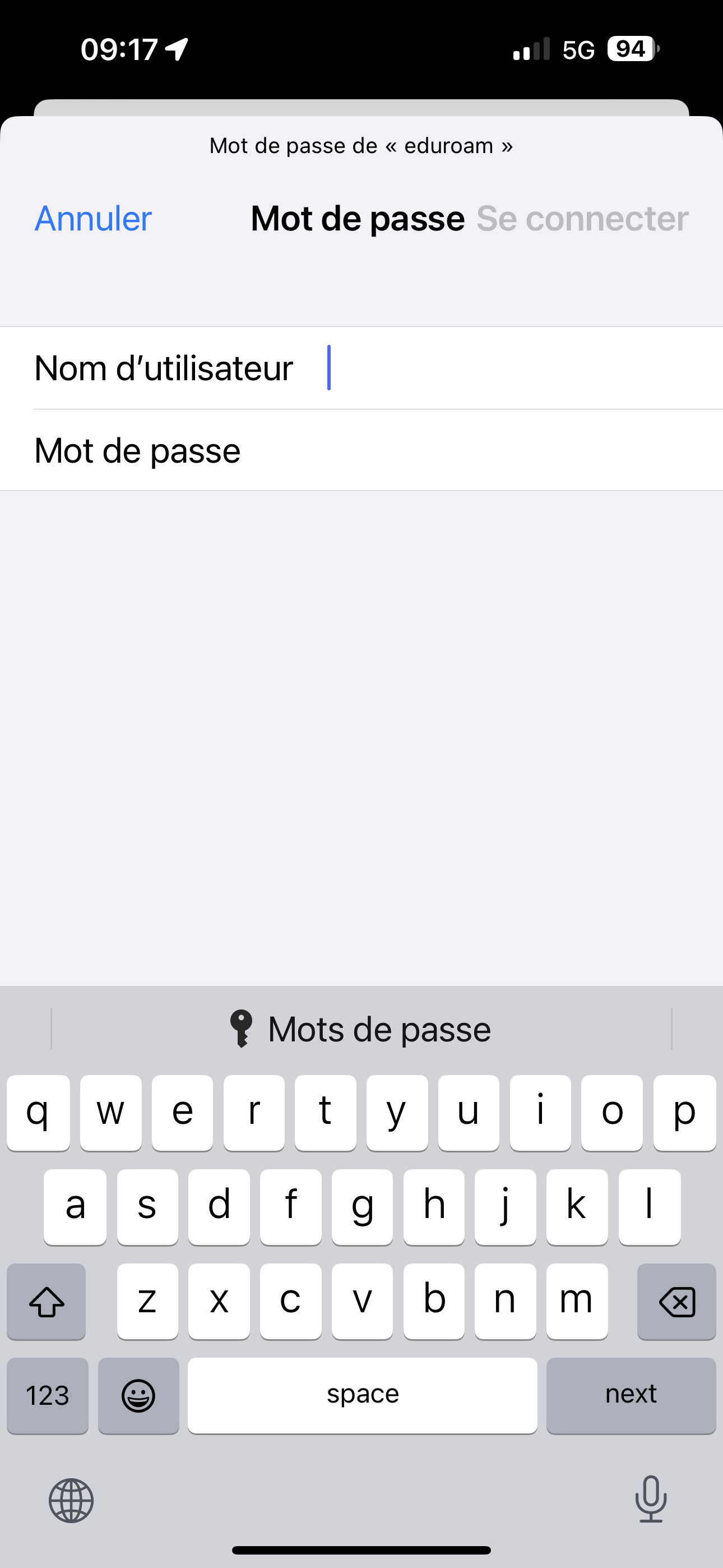723x1568 pixels.
Task: Focus the Nom d'utilisateur field
Action: (x=361, y=368)
